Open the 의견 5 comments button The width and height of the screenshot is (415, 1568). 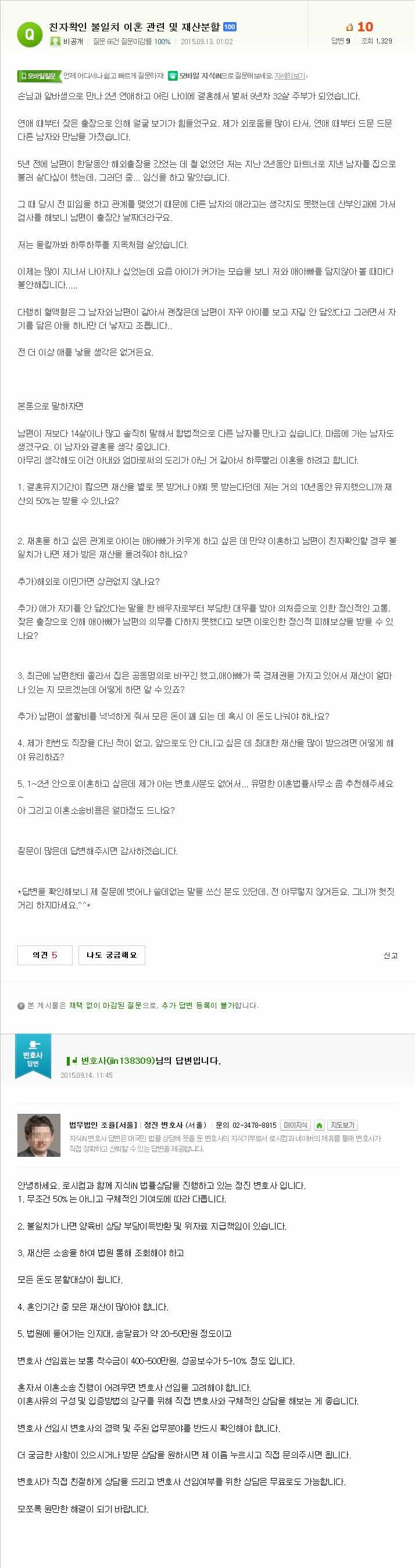click(45, 955)
